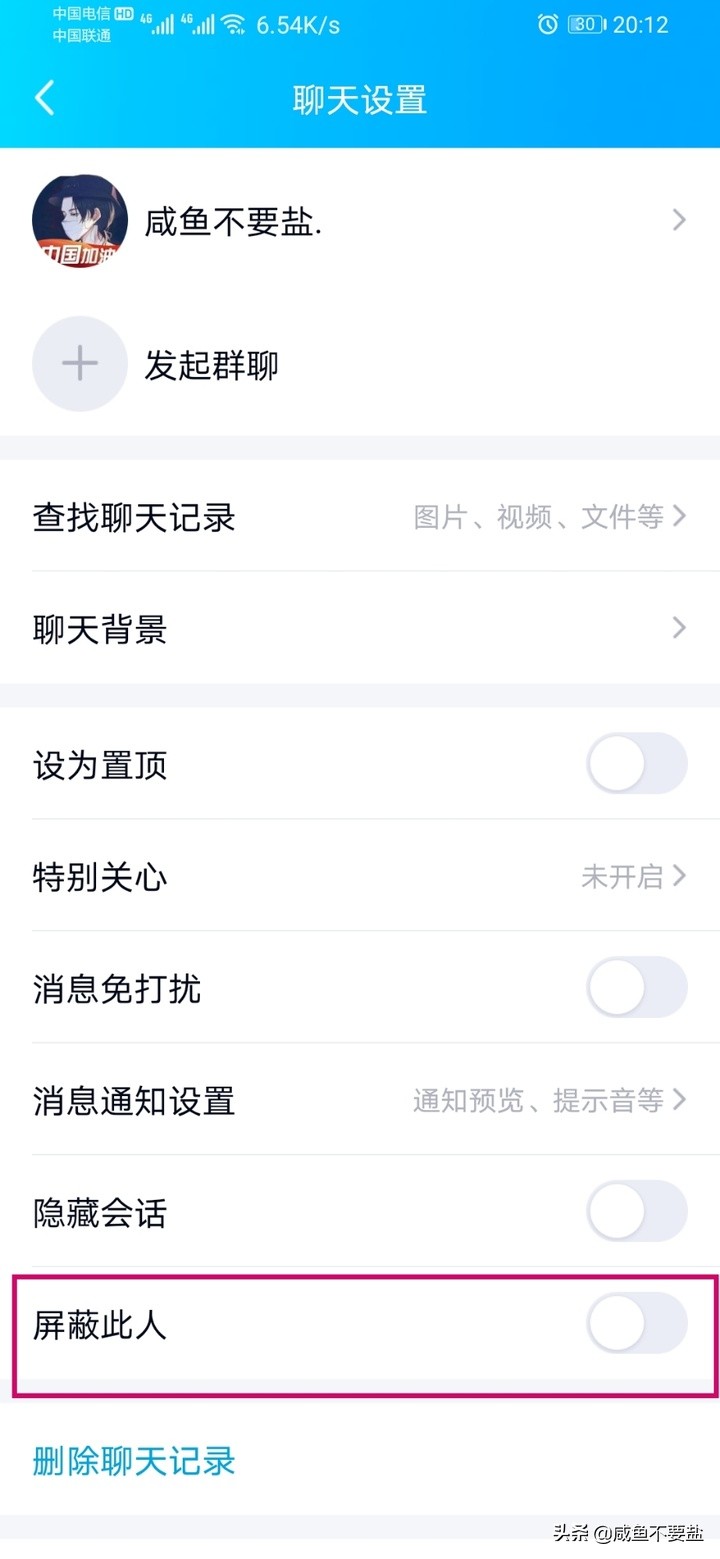The image size is (720, 1559).
Task: Tap 删除聊天记录 link
Action: (x=134, y=1461)
